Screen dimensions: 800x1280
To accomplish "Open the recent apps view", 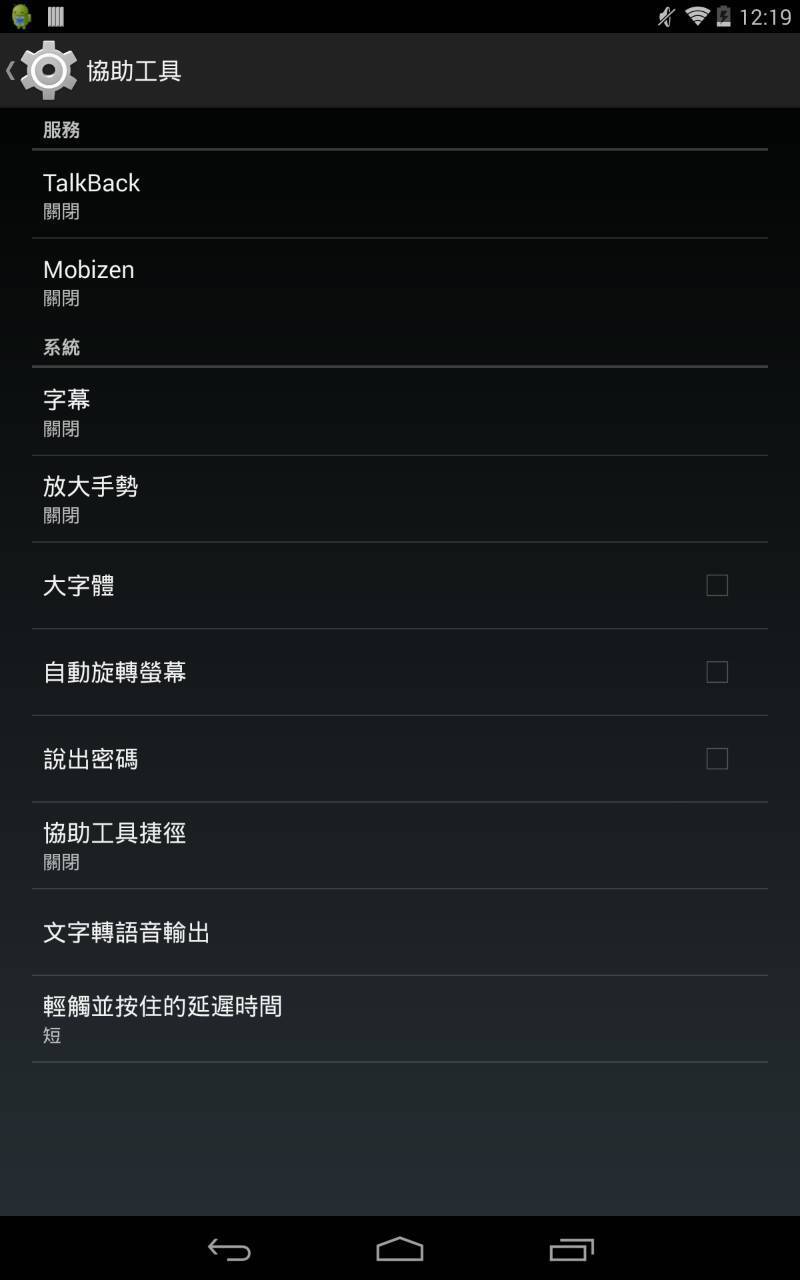I will [571, 1249].
